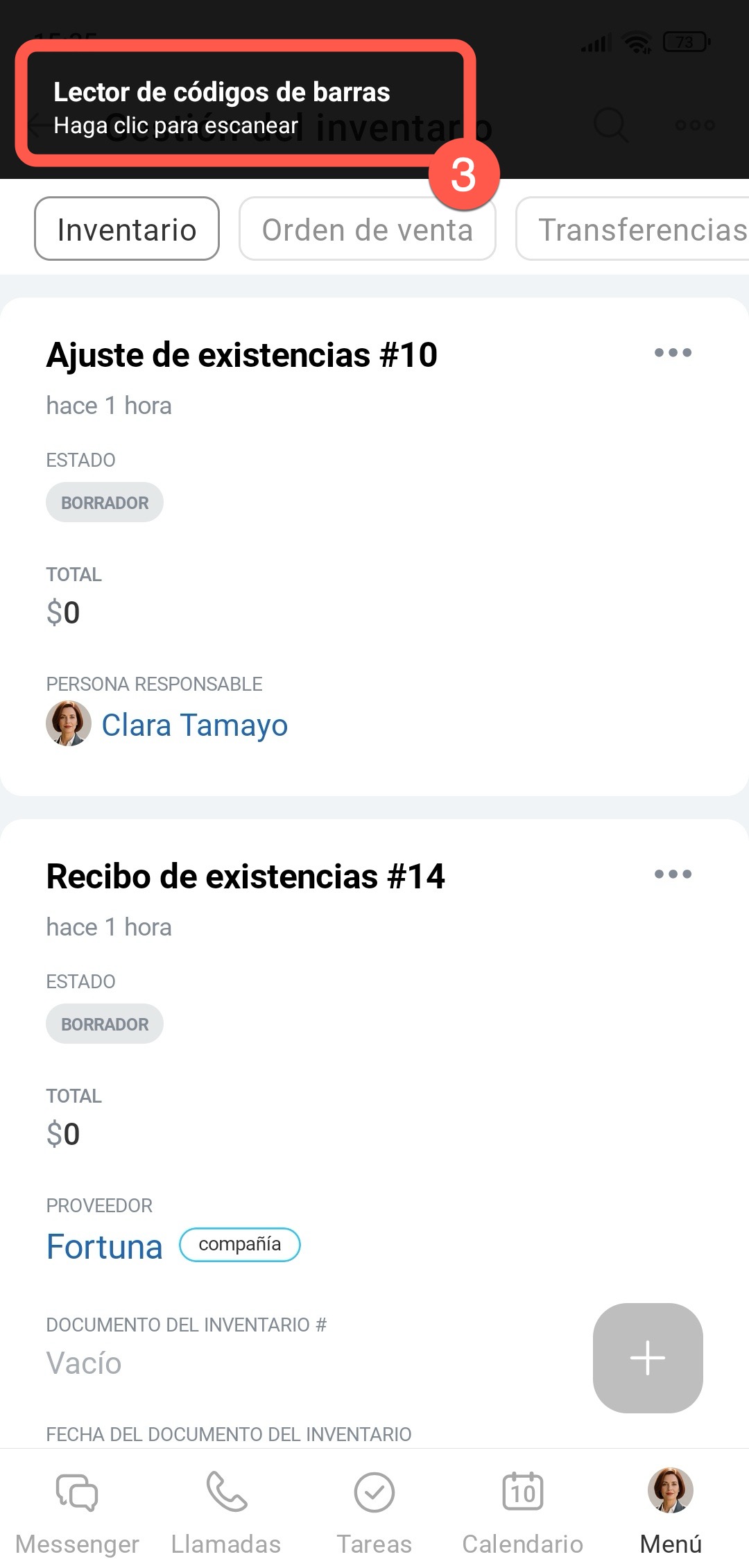This screenshot has width=749, height=1568.
Task: Open the search icon in the header
Action: [610, 125]
